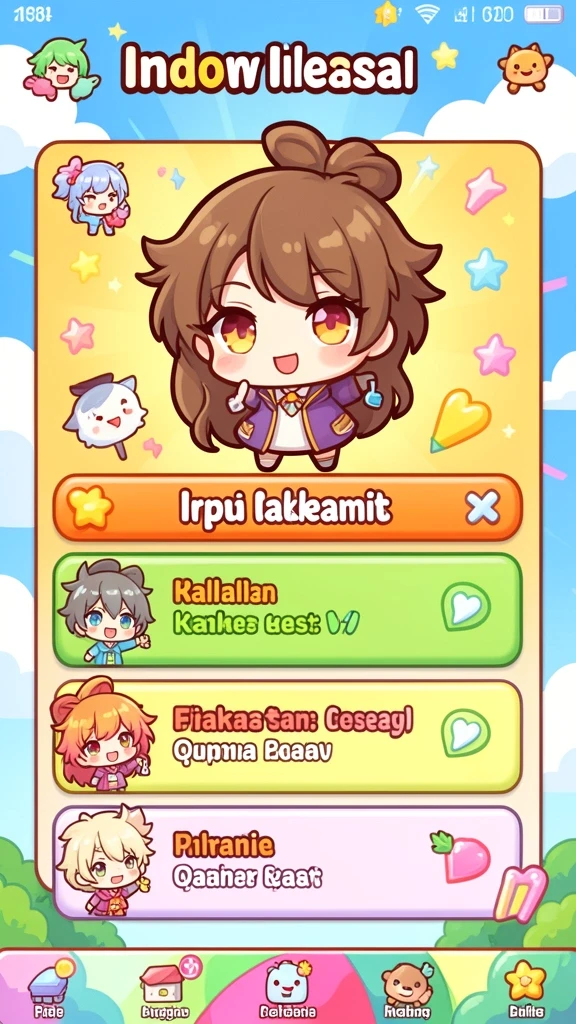
Task: Select the first bottom tab with blue cart icon
Action: [x=48, y=989]
